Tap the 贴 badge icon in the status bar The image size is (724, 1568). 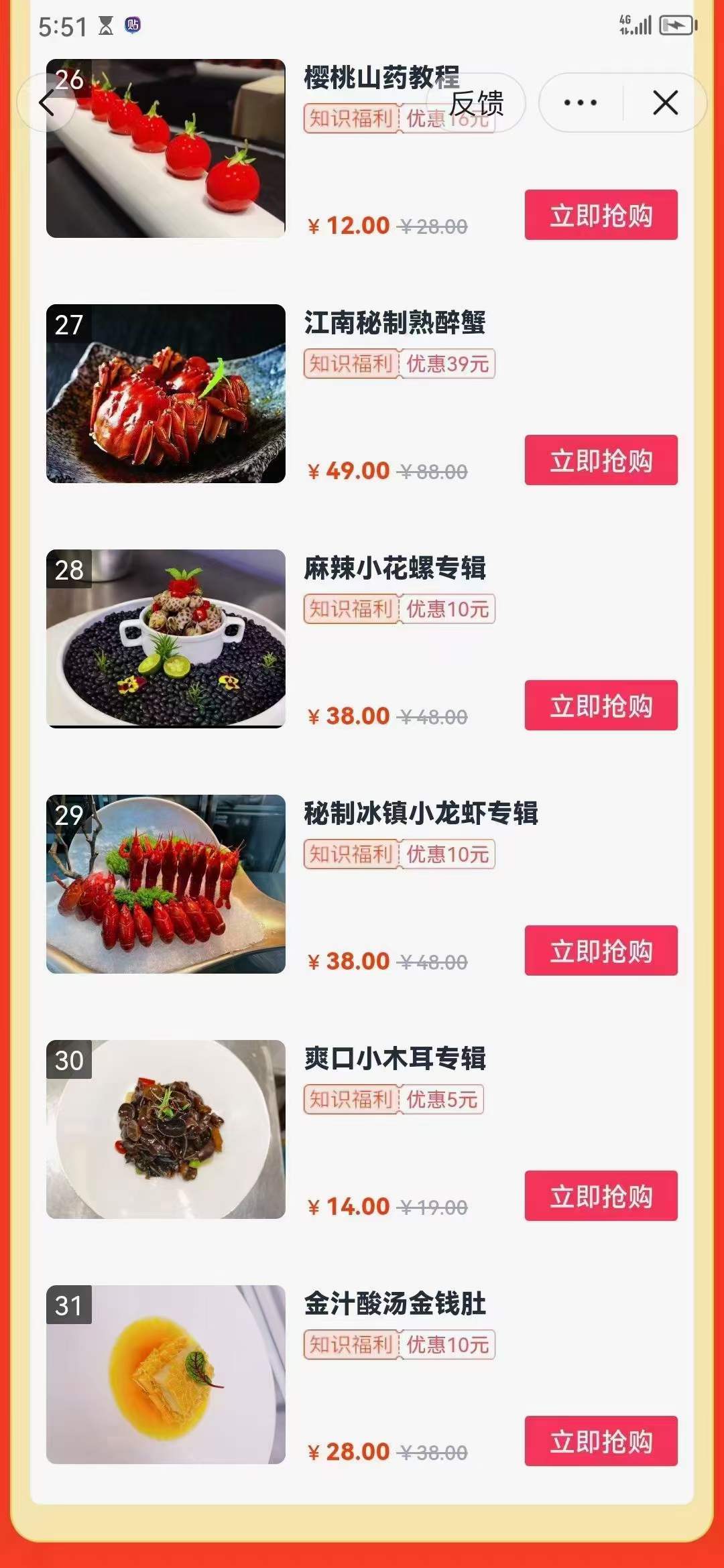tap(133, 25)
